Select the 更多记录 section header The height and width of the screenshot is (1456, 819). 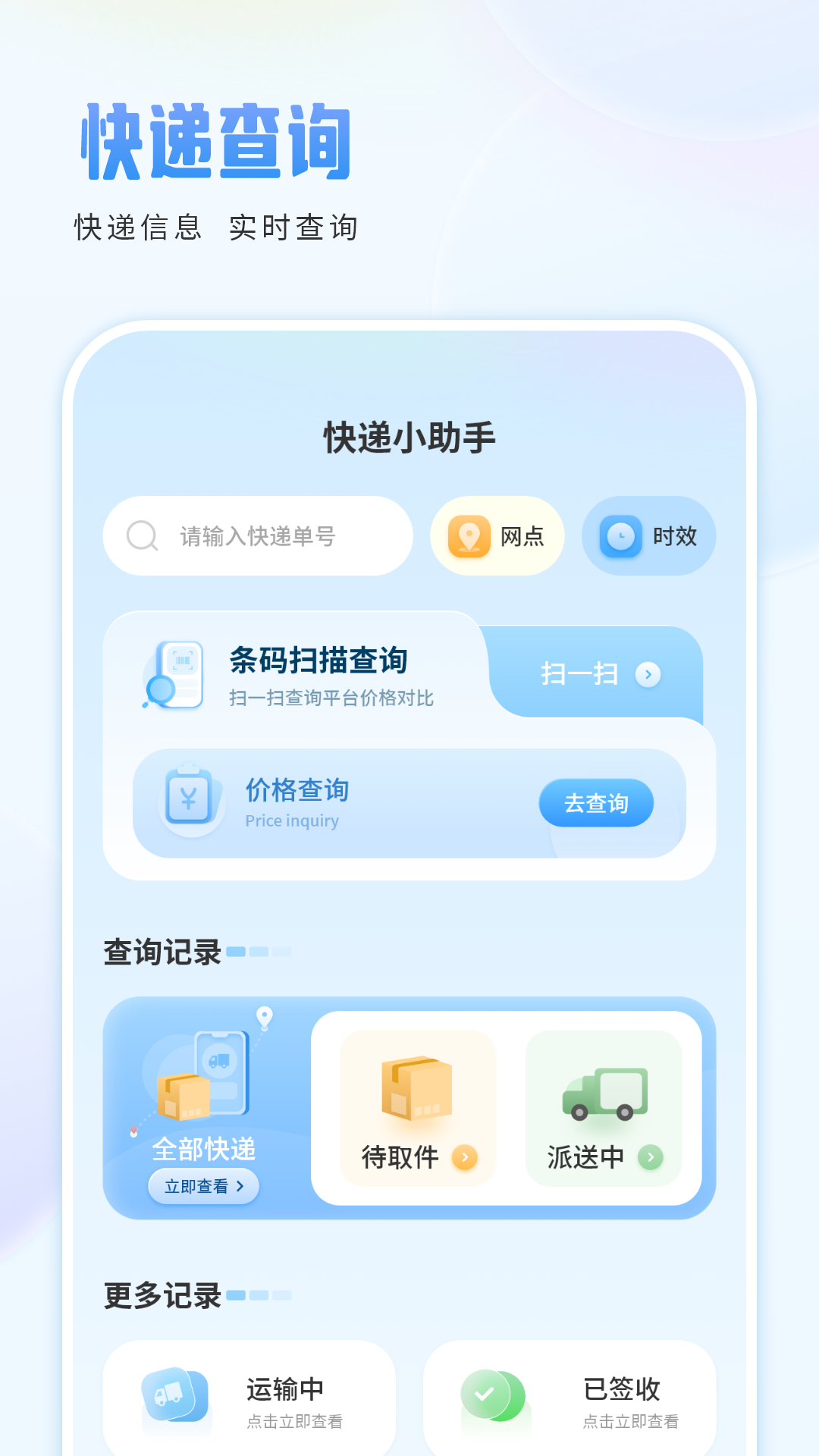click(162, 1296)
